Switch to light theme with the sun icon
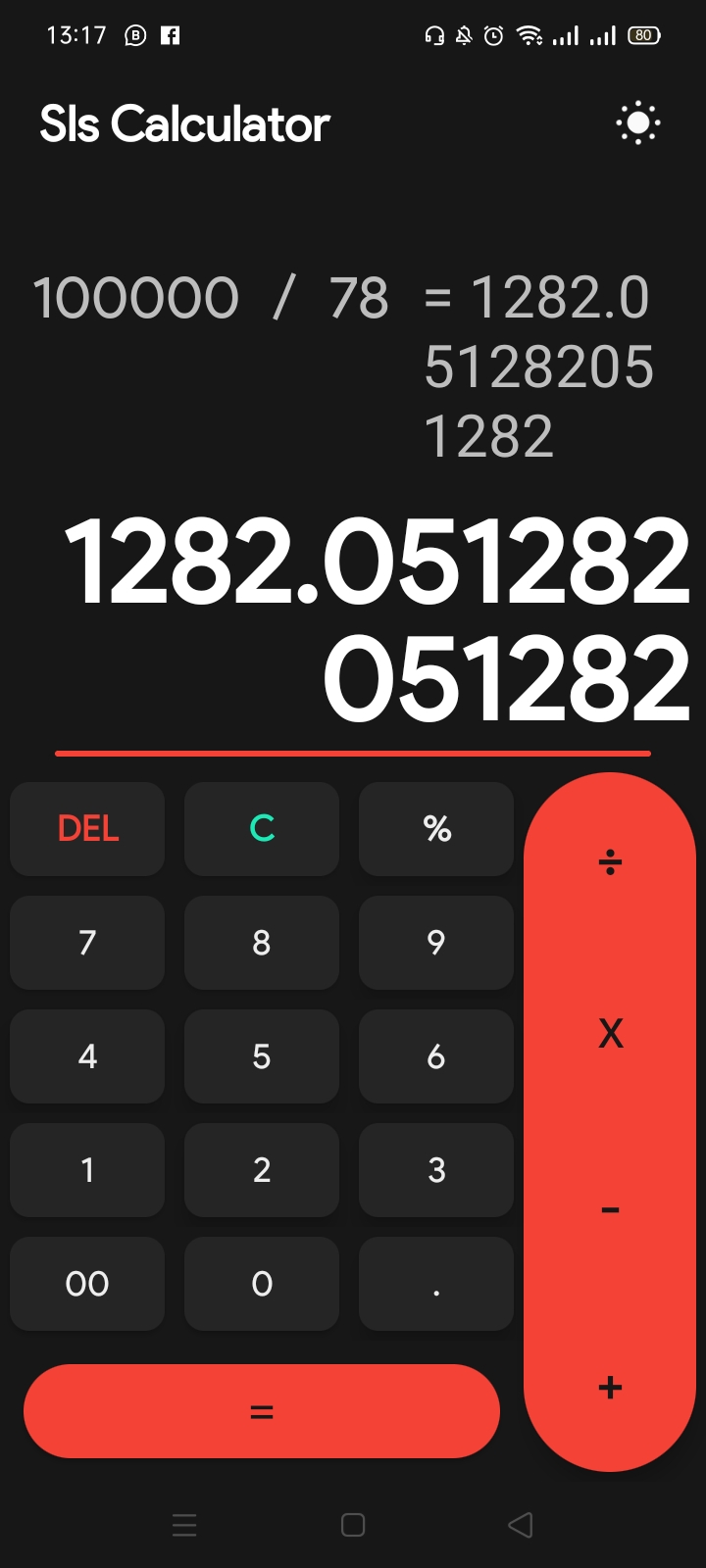 click(637, 123)
